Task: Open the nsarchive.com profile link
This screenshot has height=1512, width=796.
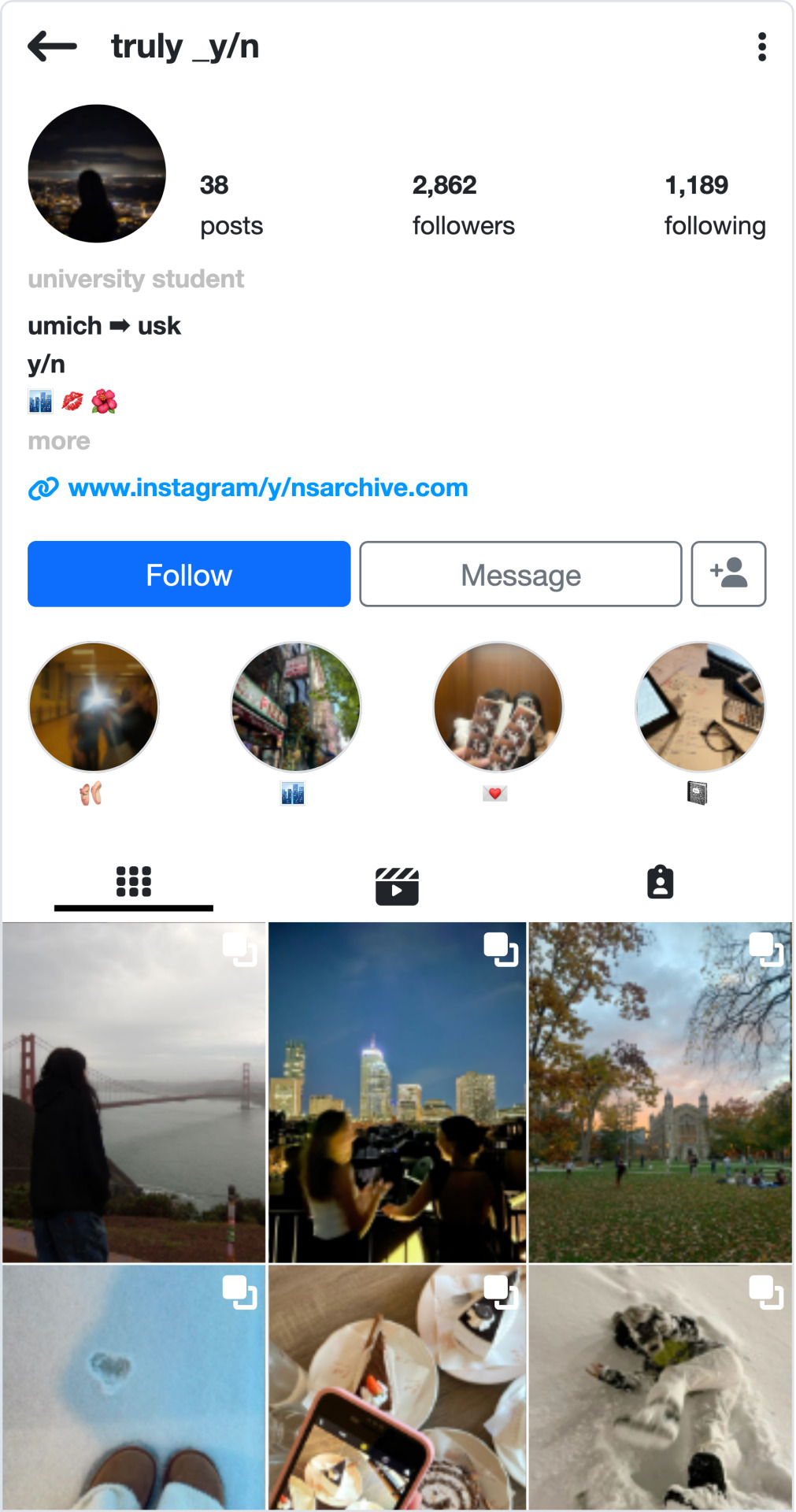Action: pyautogui.click(x=268, y=487)
